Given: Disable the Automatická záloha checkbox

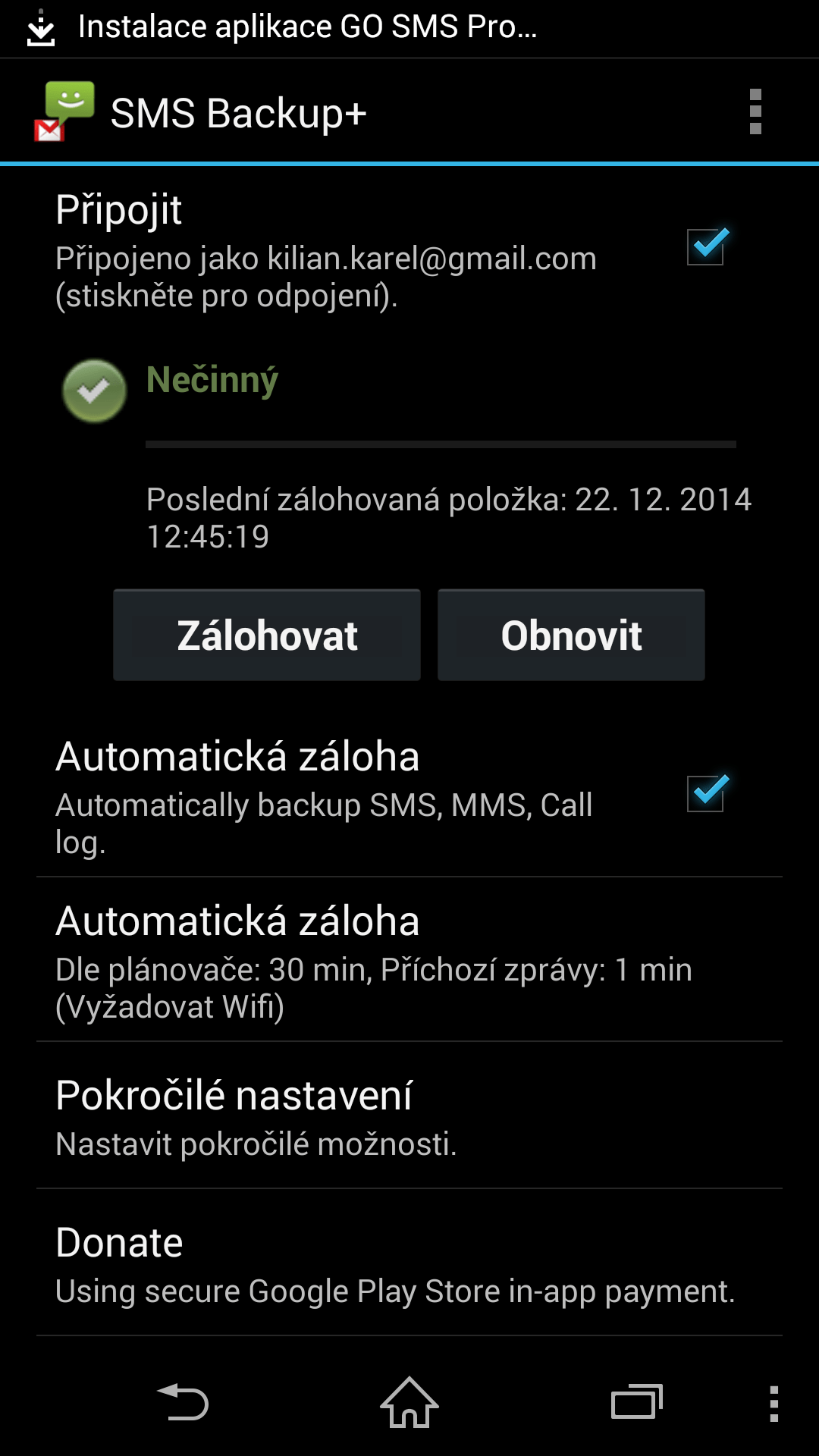Looking at the screenshot, I should [707, 793].
